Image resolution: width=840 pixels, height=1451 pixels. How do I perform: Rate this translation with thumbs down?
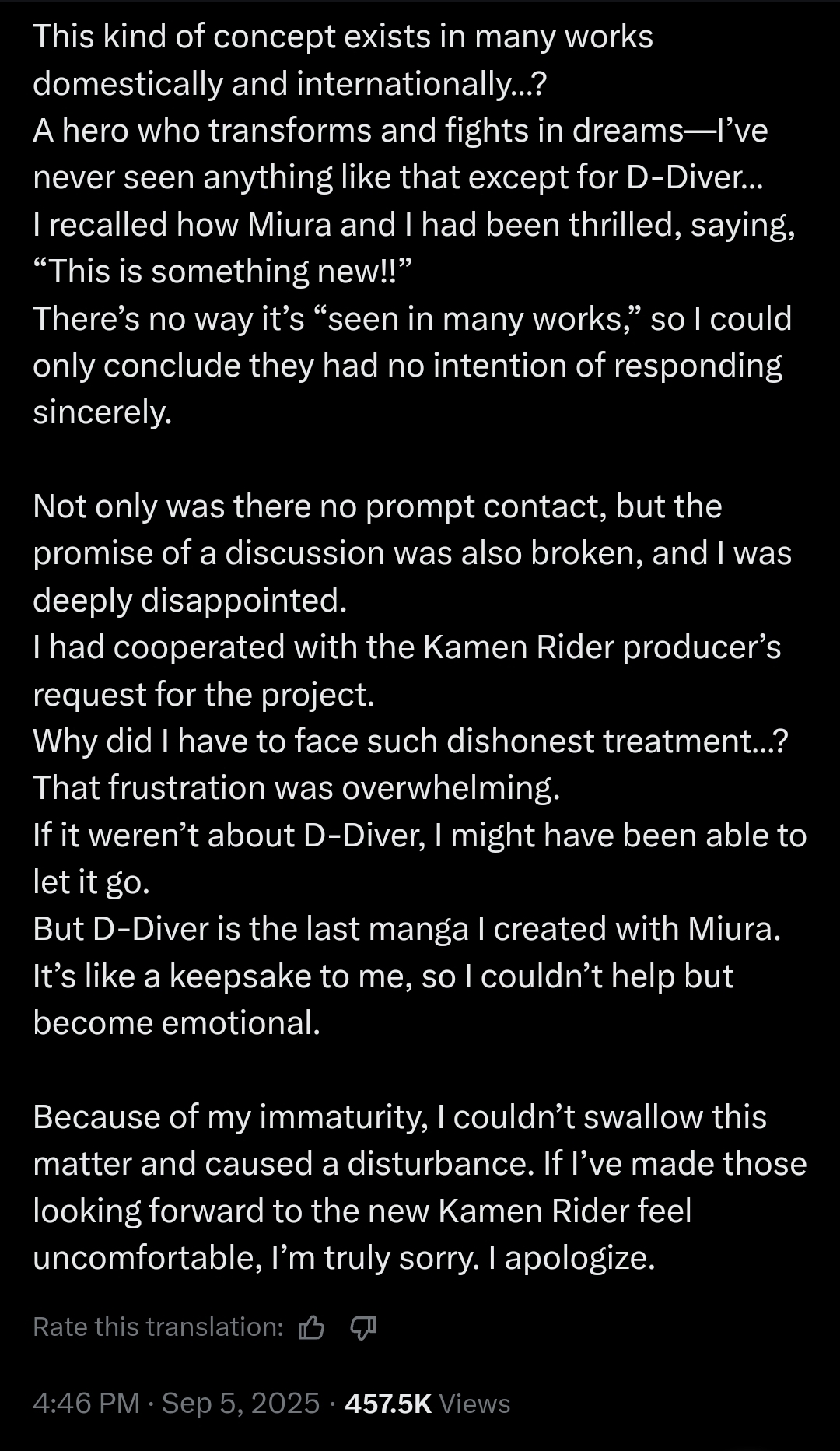tap(362, 1327)
